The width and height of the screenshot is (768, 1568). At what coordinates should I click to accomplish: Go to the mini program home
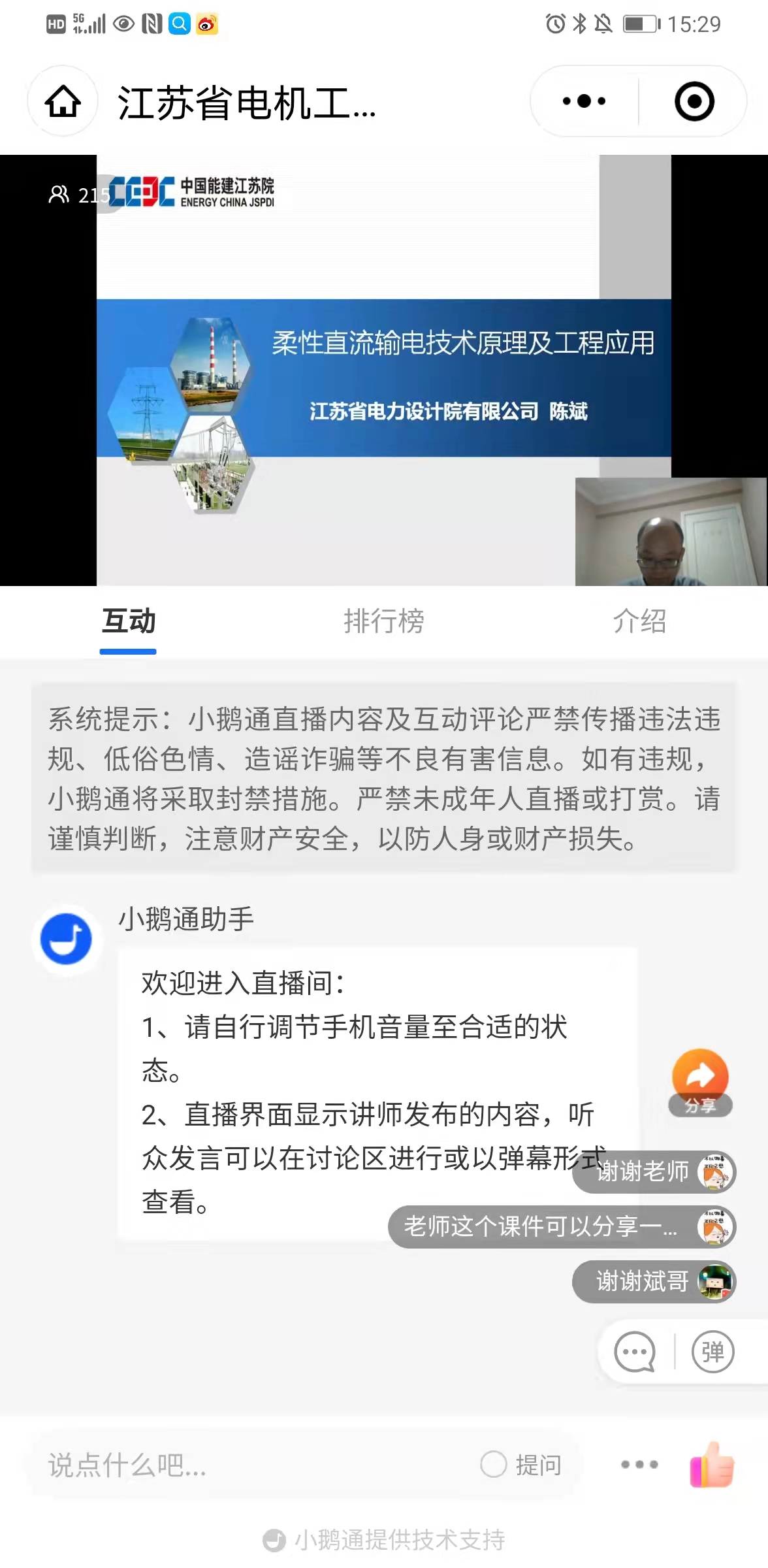coord(63,102)
